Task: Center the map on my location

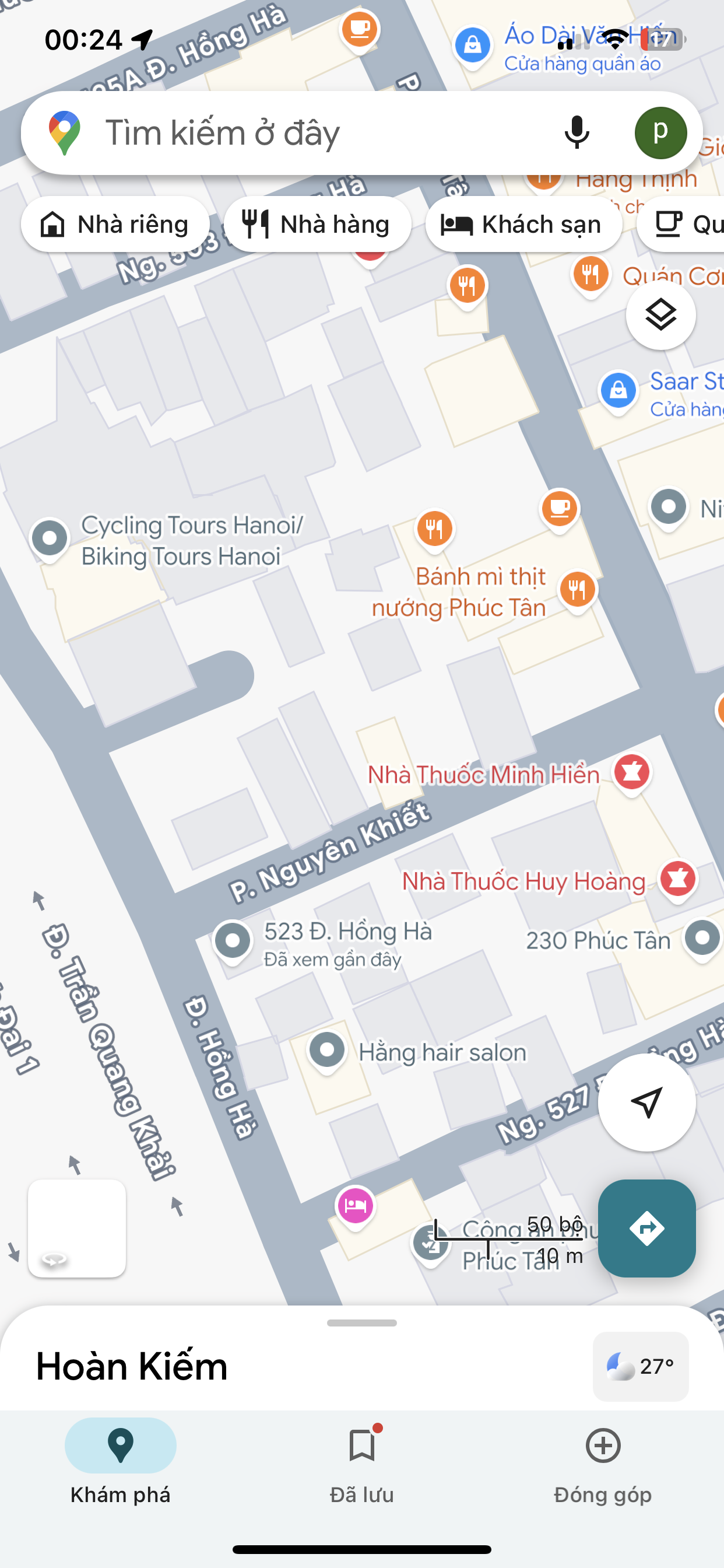Action: tap(646, 1102)
